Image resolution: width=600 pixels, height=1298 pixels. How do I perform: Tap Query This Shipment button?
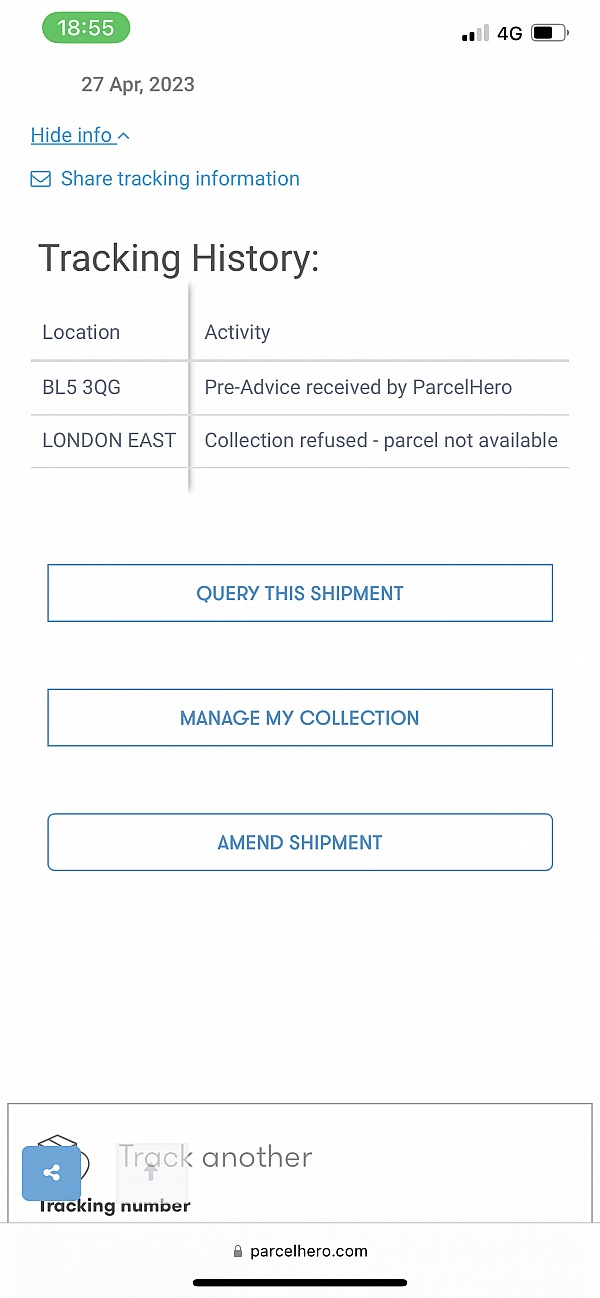pos(300,593)
